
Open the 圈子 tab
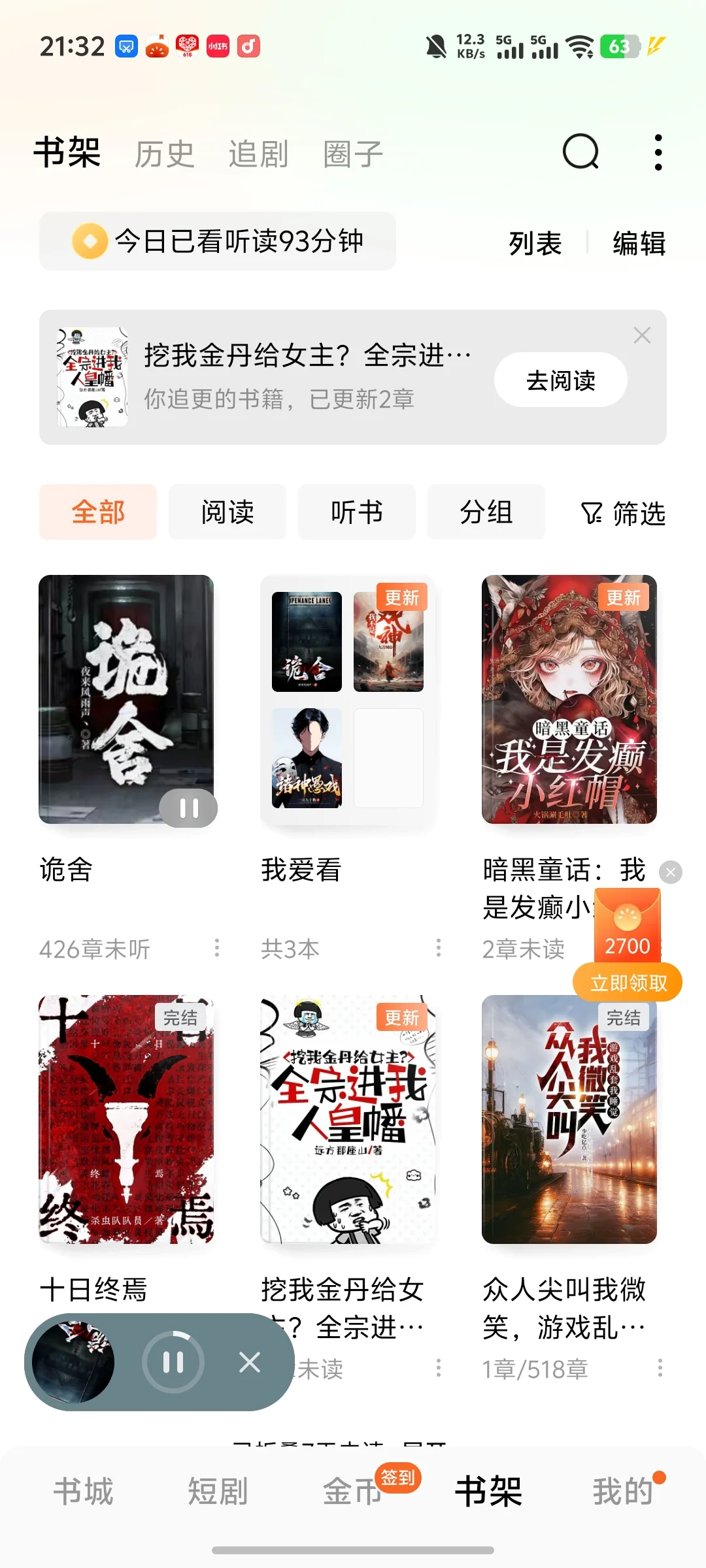point(353,154)
